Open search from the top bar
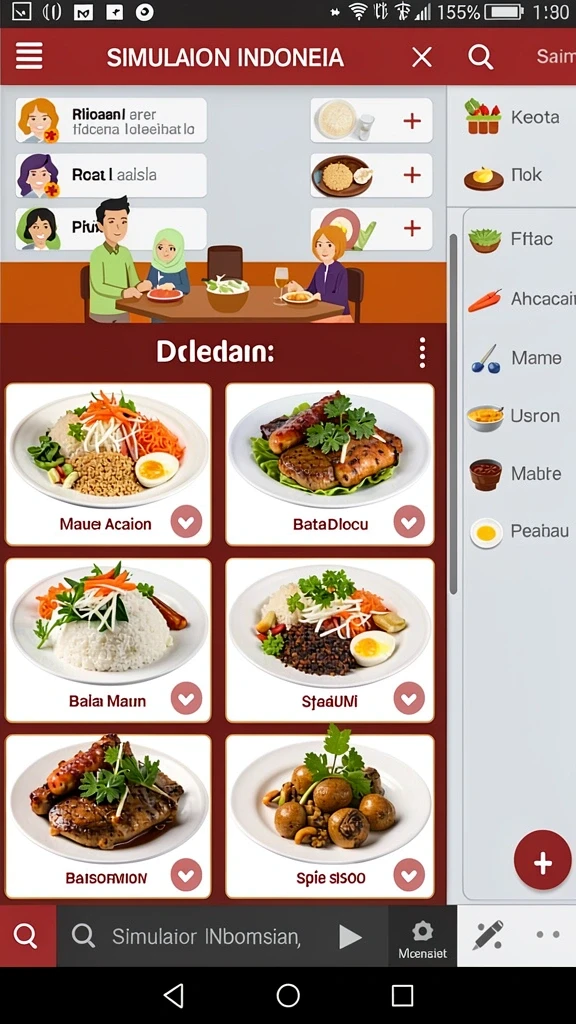 [x=480, y=57]
